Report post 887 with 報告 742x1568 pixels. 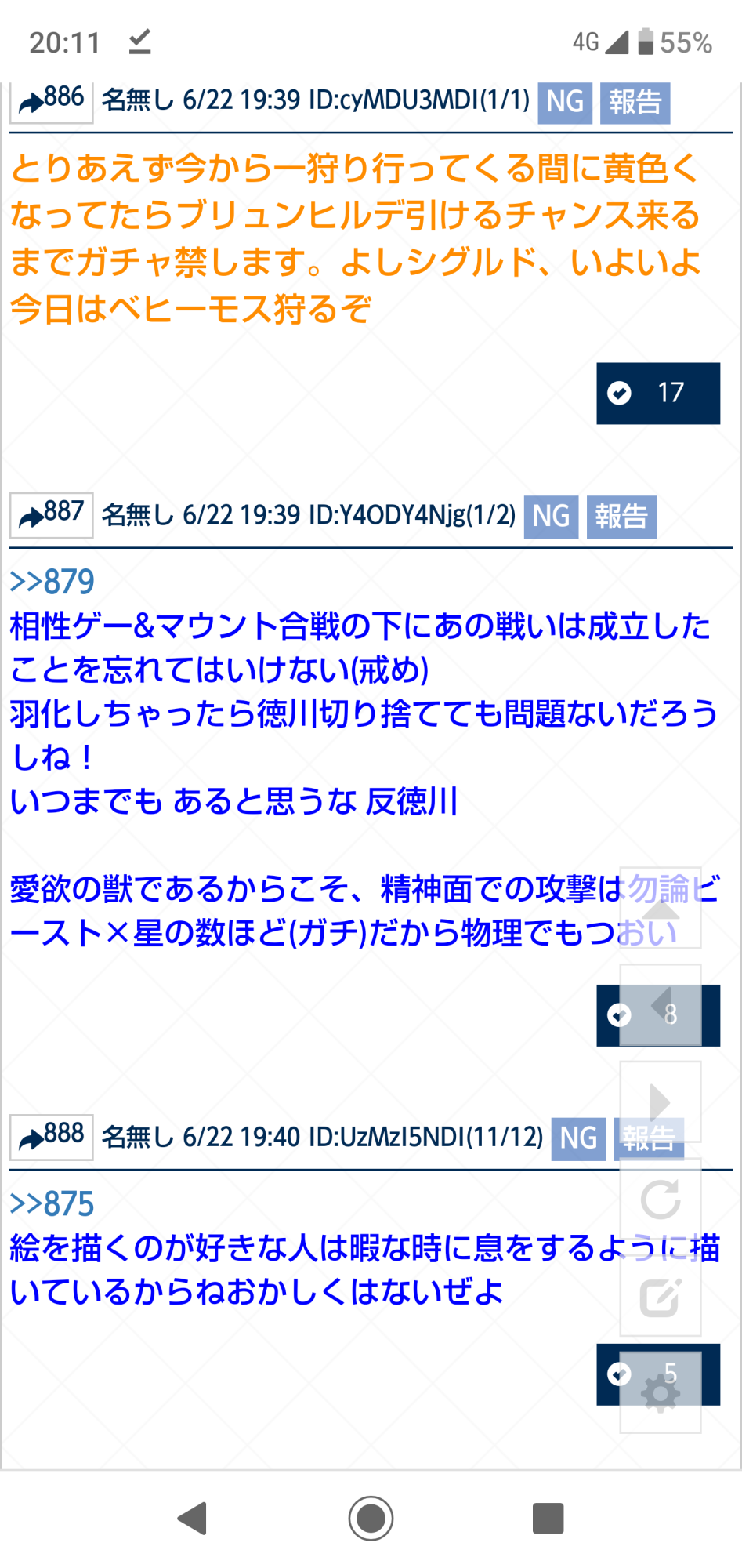coord(621,517)
